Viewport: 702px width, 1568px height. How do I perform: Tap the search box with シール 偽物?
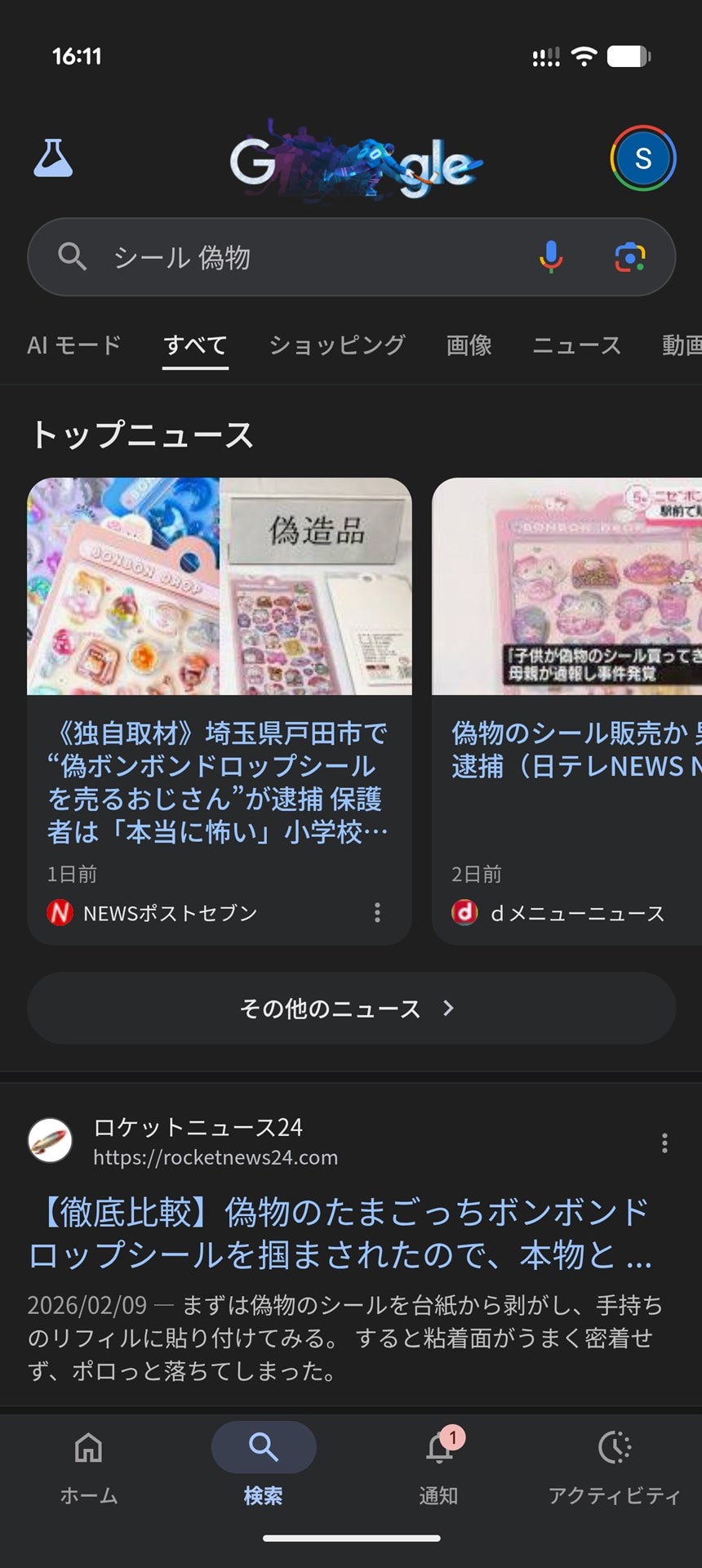[310, 257]
